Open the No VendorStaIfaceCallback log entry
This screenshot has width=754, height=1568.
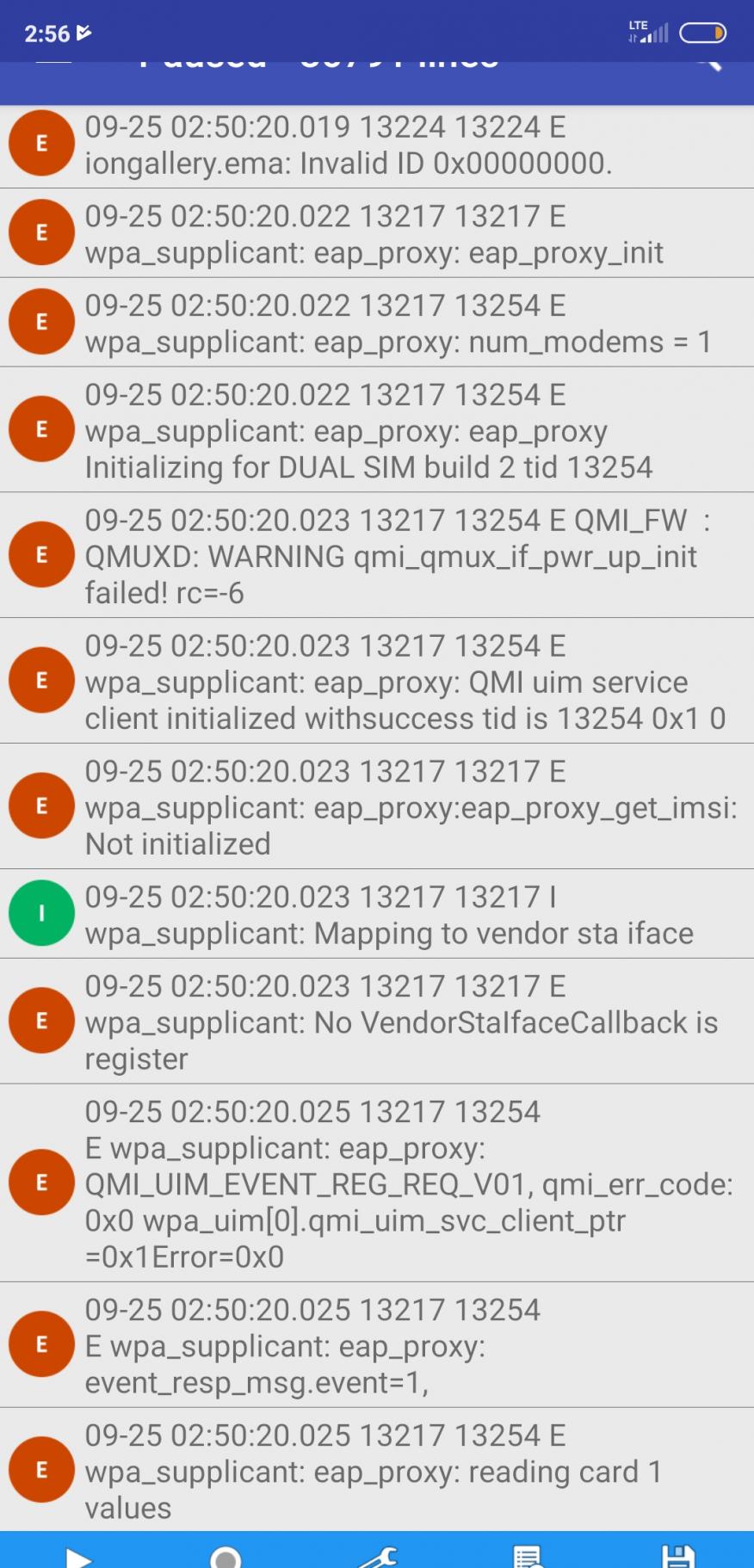[x=377, y=1022]
